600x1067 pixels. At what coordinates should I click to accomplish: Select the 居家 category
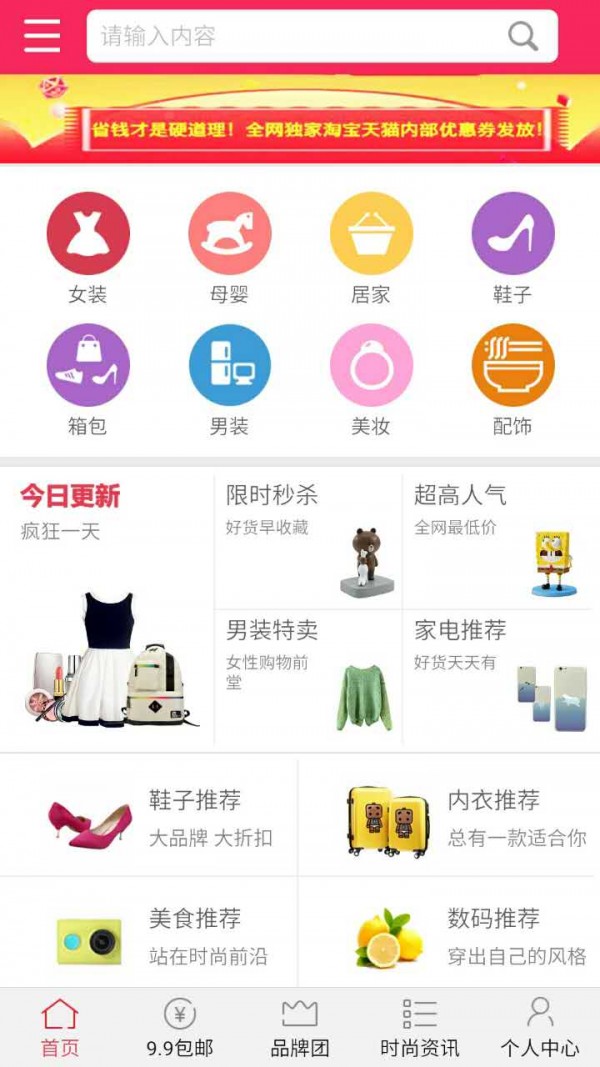371,247
